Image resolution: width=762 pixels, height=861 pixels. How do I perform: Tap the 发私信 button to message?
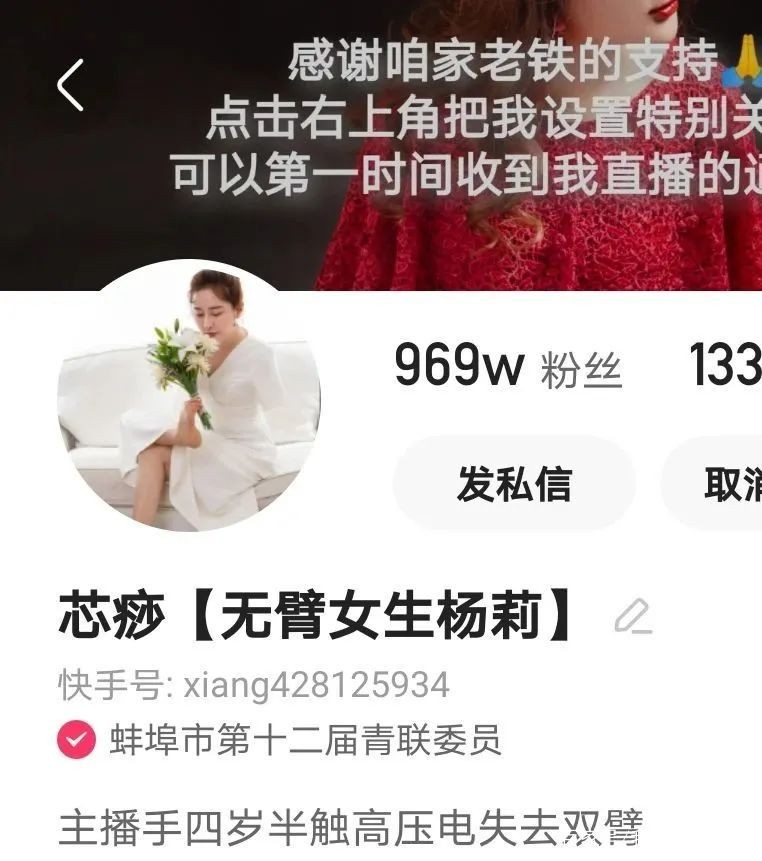514,484
